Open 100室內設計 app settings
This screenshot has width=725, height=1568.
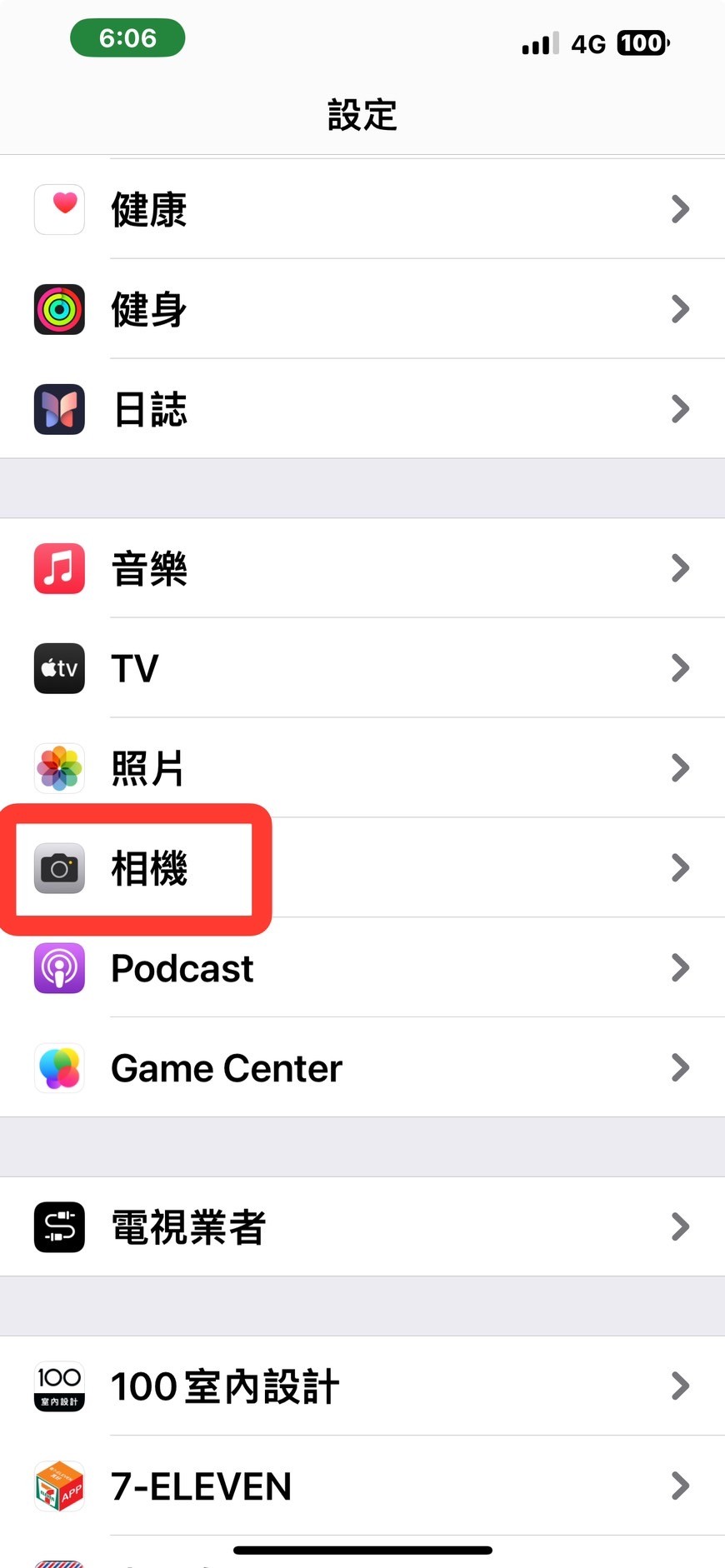coord(362,1386)
